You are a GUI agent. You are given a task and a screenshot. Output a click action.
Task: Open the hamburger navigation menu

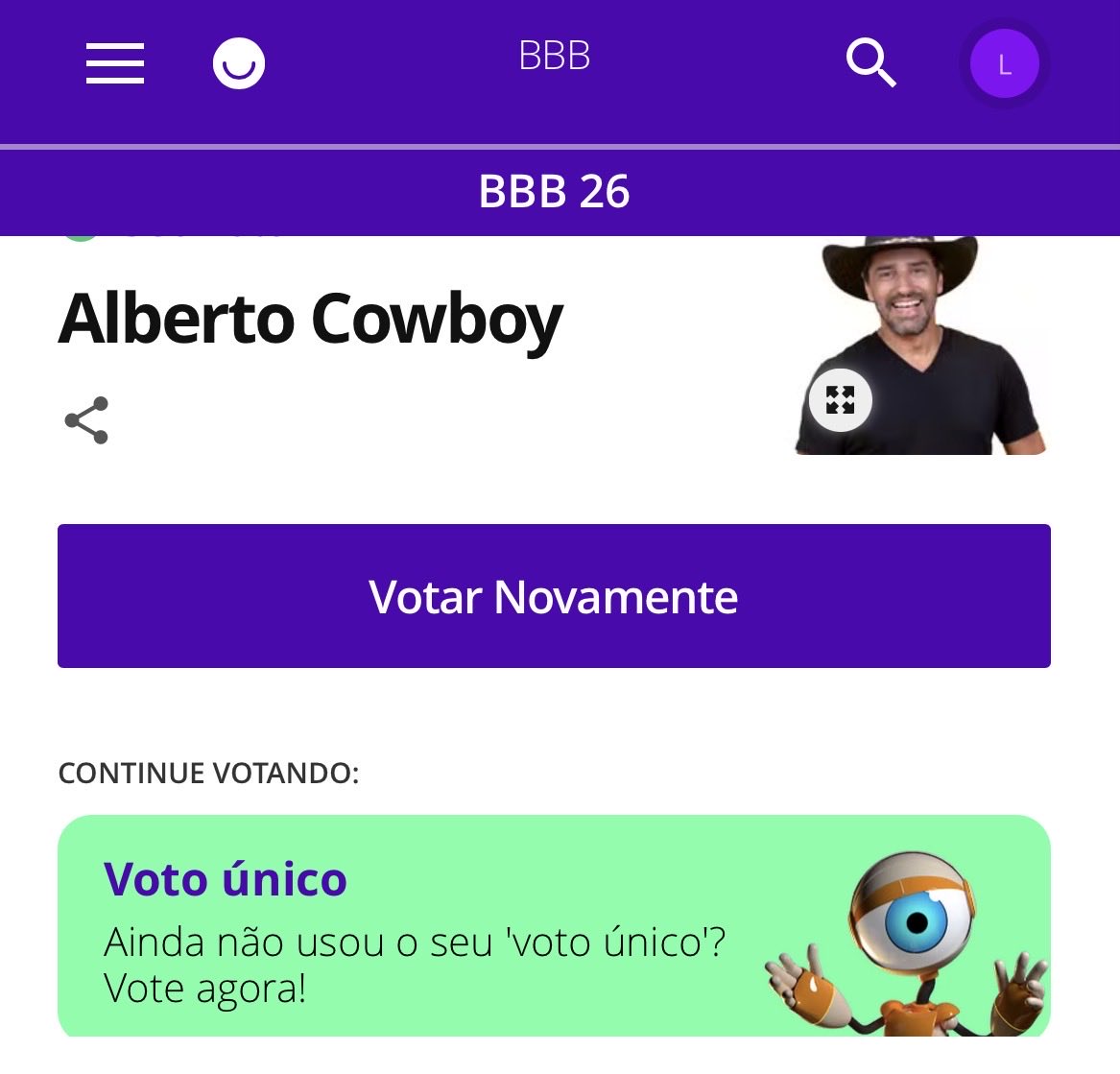pyautogui.click(x=115, y=63)
